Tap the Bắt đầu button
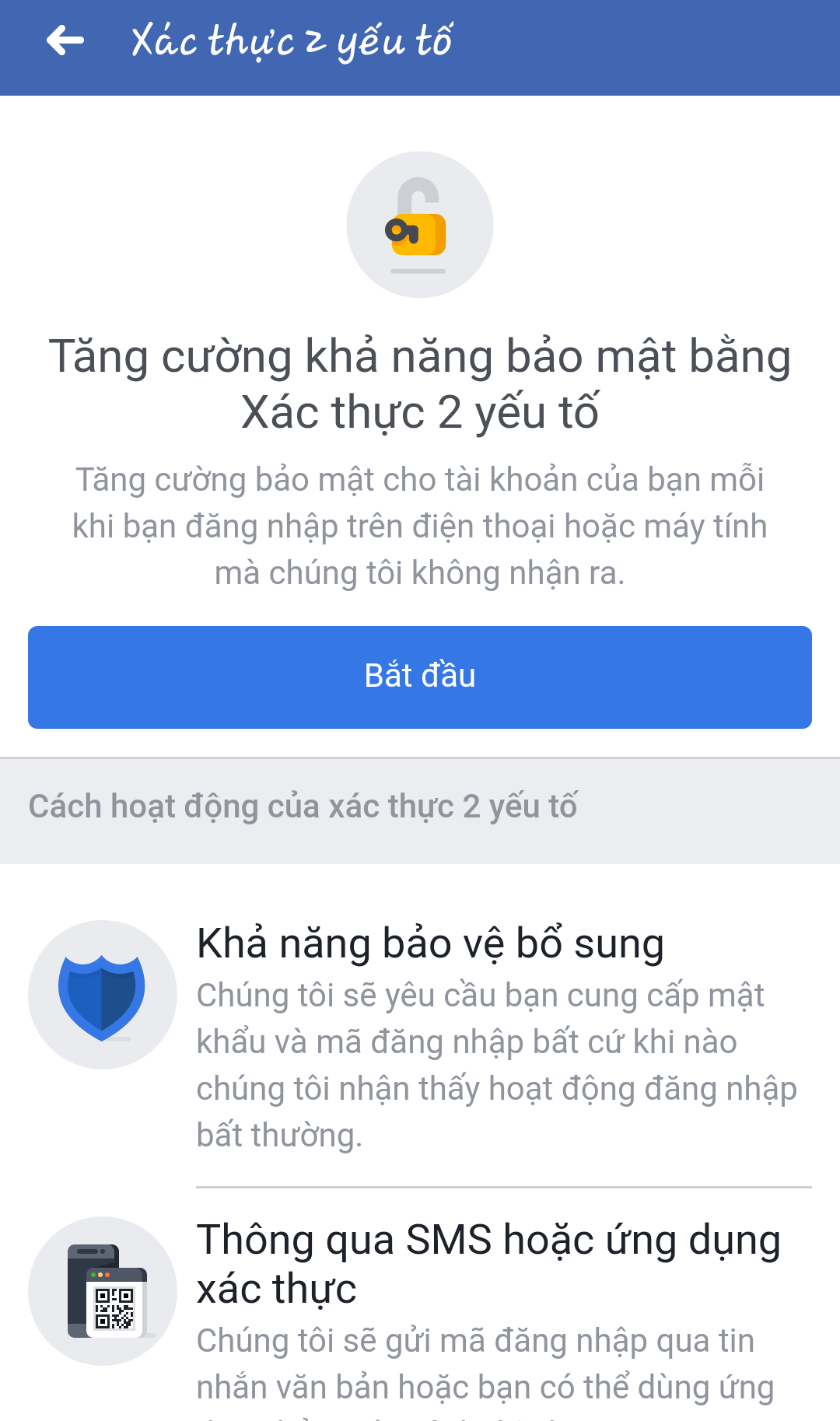Viewport: 840px width, 1421px height. (x=420, y=677)
